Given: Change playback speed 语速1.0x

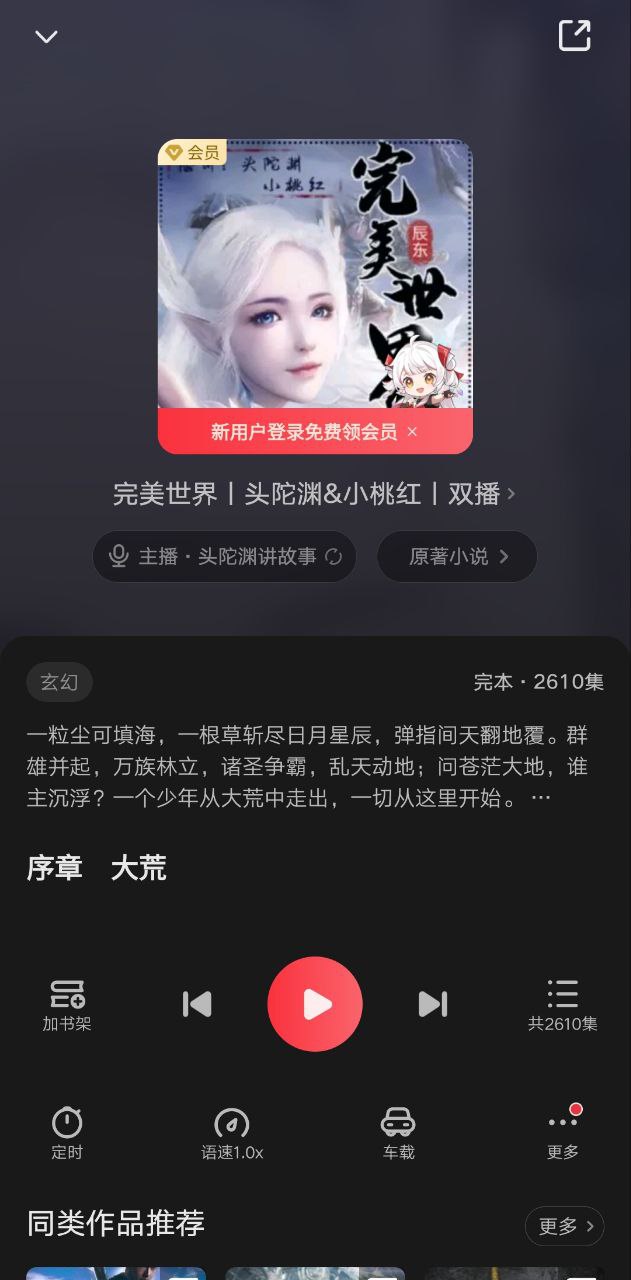Looking at the screenshot, I should coord(232,1133).
